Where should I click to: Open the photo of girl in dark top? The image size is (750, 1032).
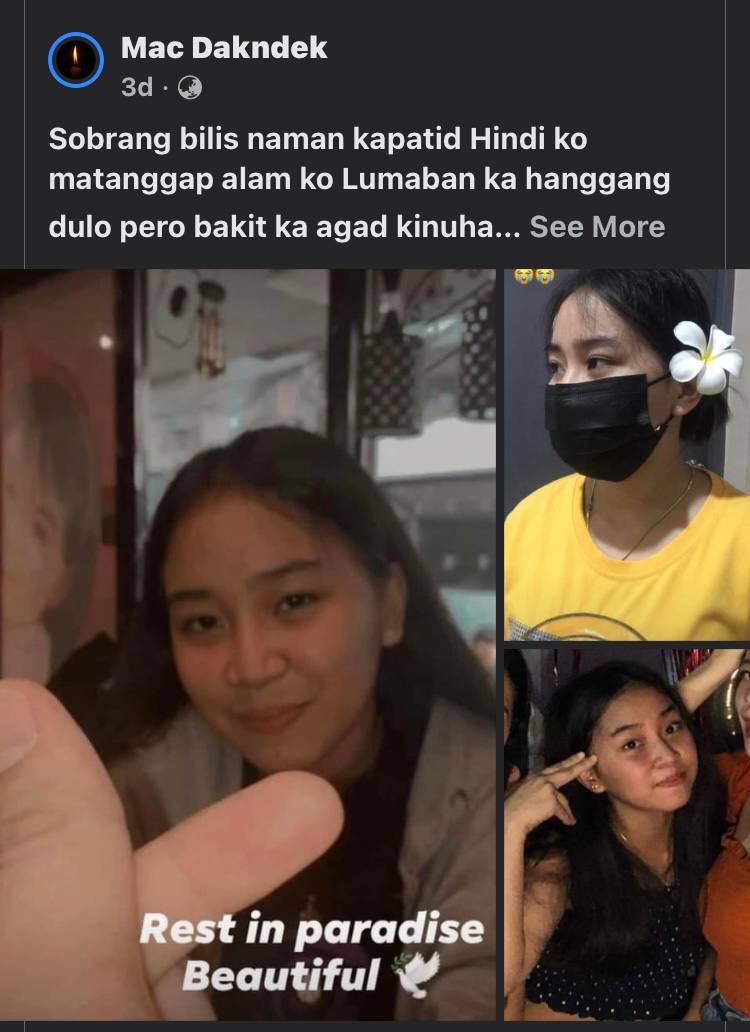click(626, 834)
